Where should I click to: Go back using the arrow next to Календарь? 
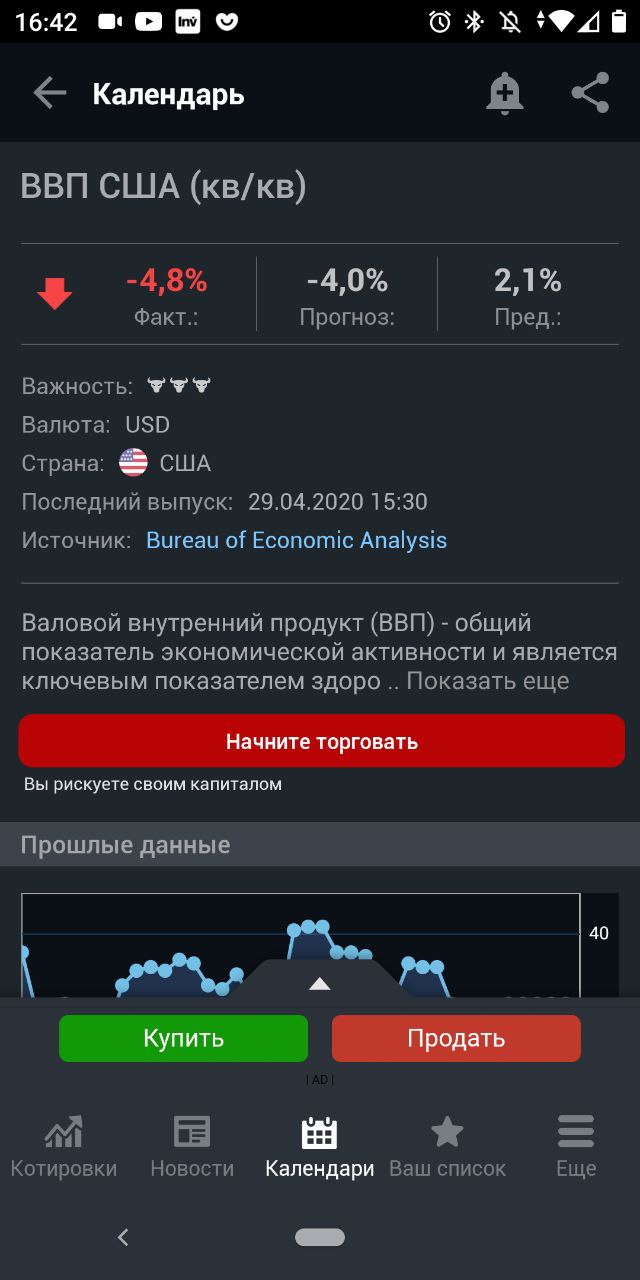tap(49, 94)
